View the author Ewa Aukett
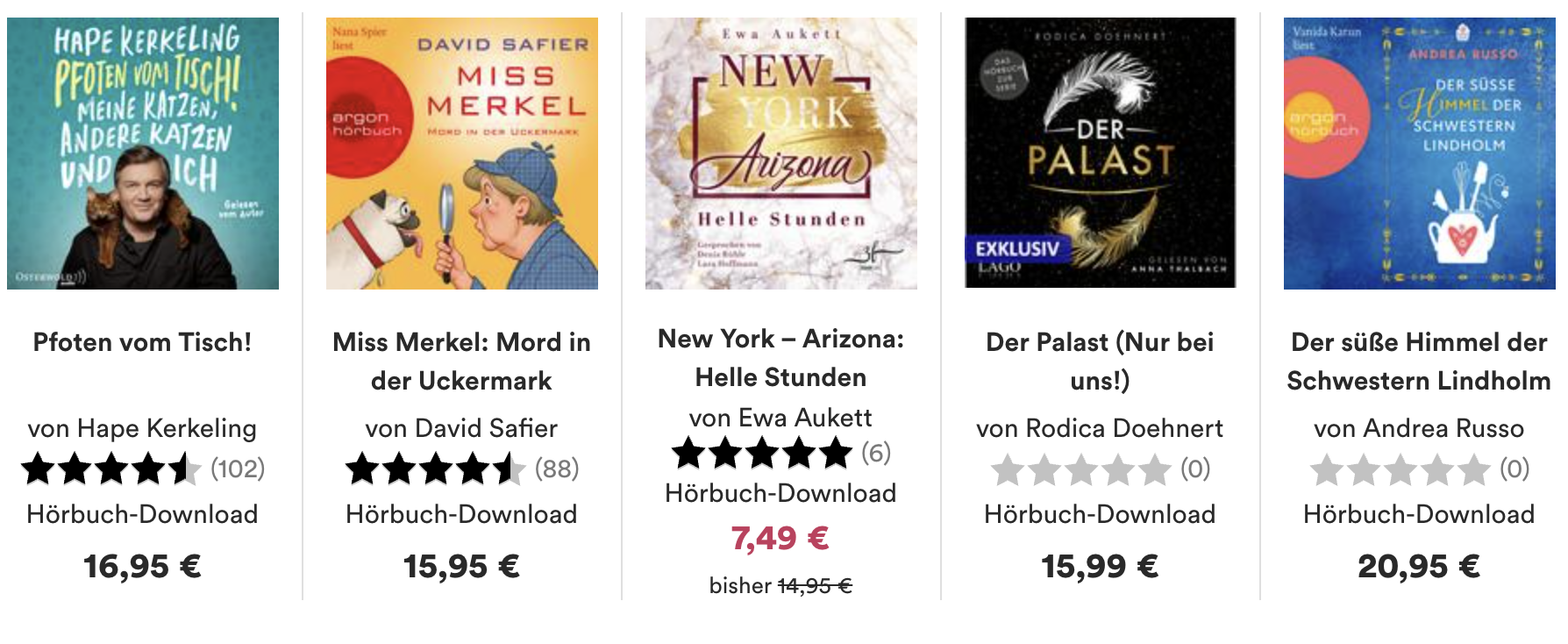This screenshot has height=644, width=1568. [x=804, y=418]
